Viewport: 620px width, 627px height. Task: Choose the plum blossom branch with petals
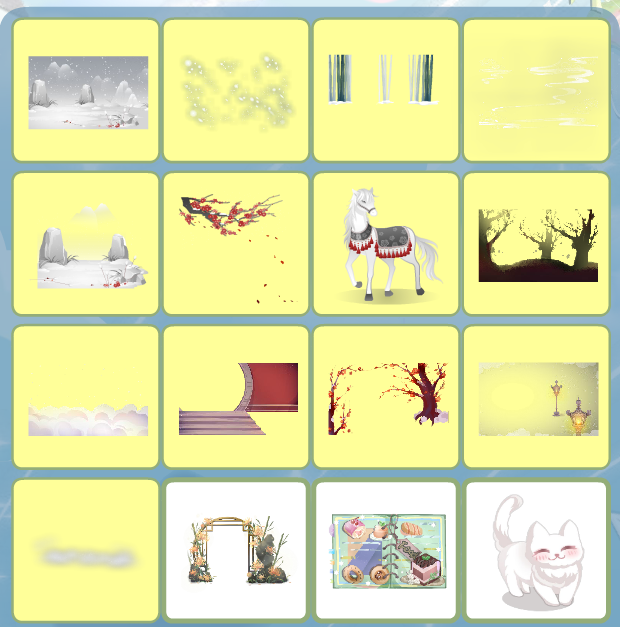[x=236, y=244]
